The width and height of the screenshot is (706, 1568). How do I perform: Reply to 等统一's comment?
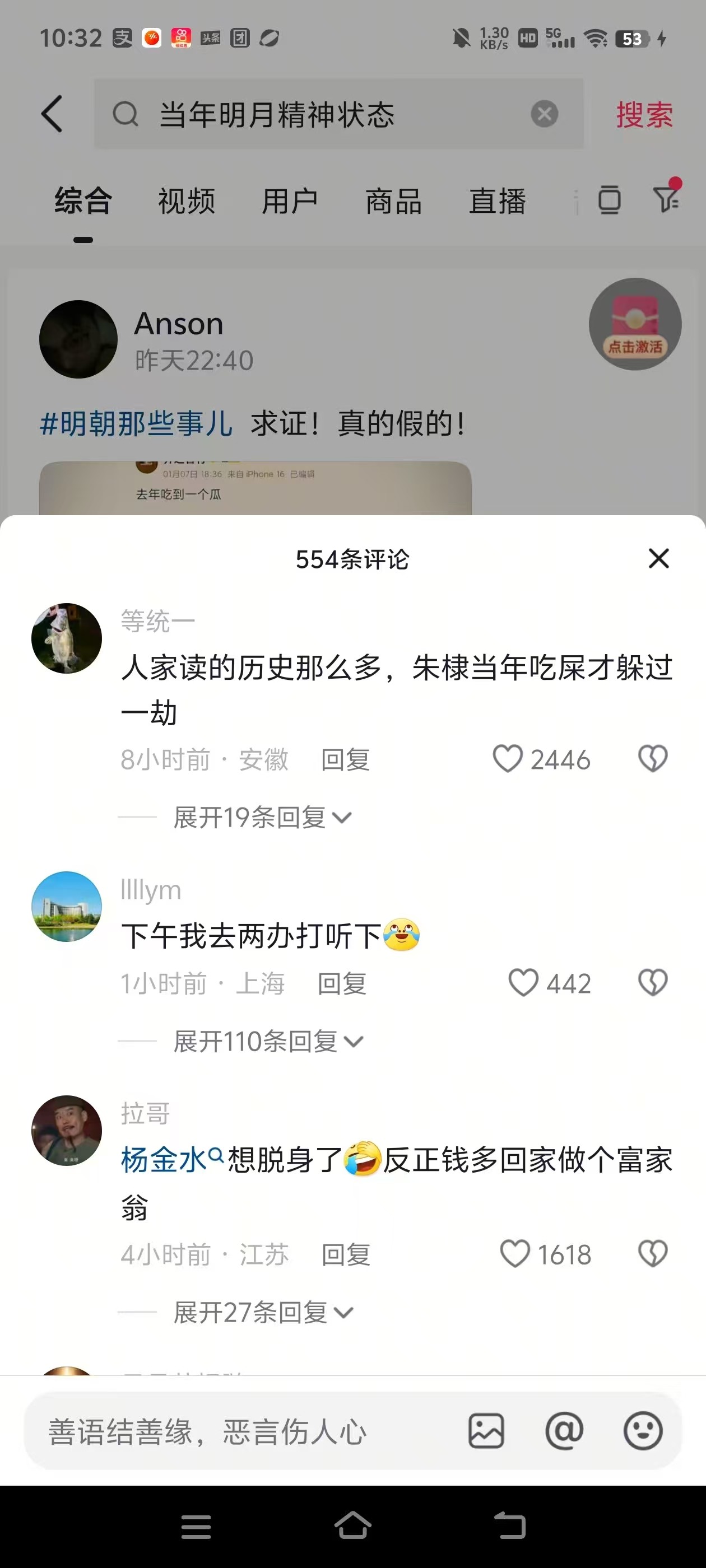345,760
